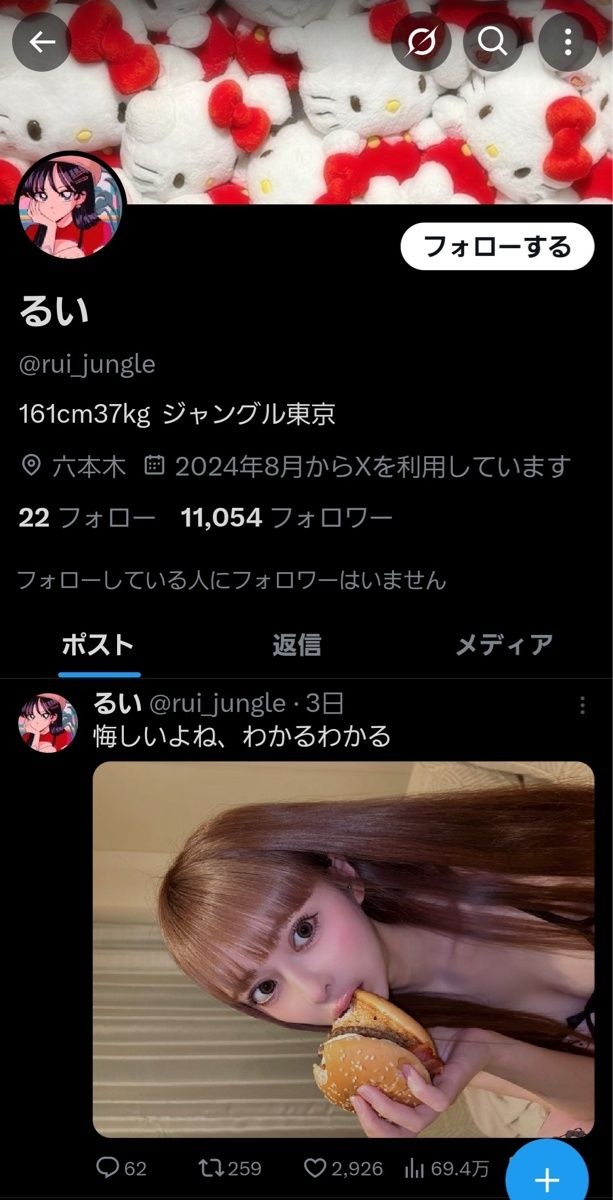Switch to the ポスト tab
613x1200 pixels.
tap(98, 645)
